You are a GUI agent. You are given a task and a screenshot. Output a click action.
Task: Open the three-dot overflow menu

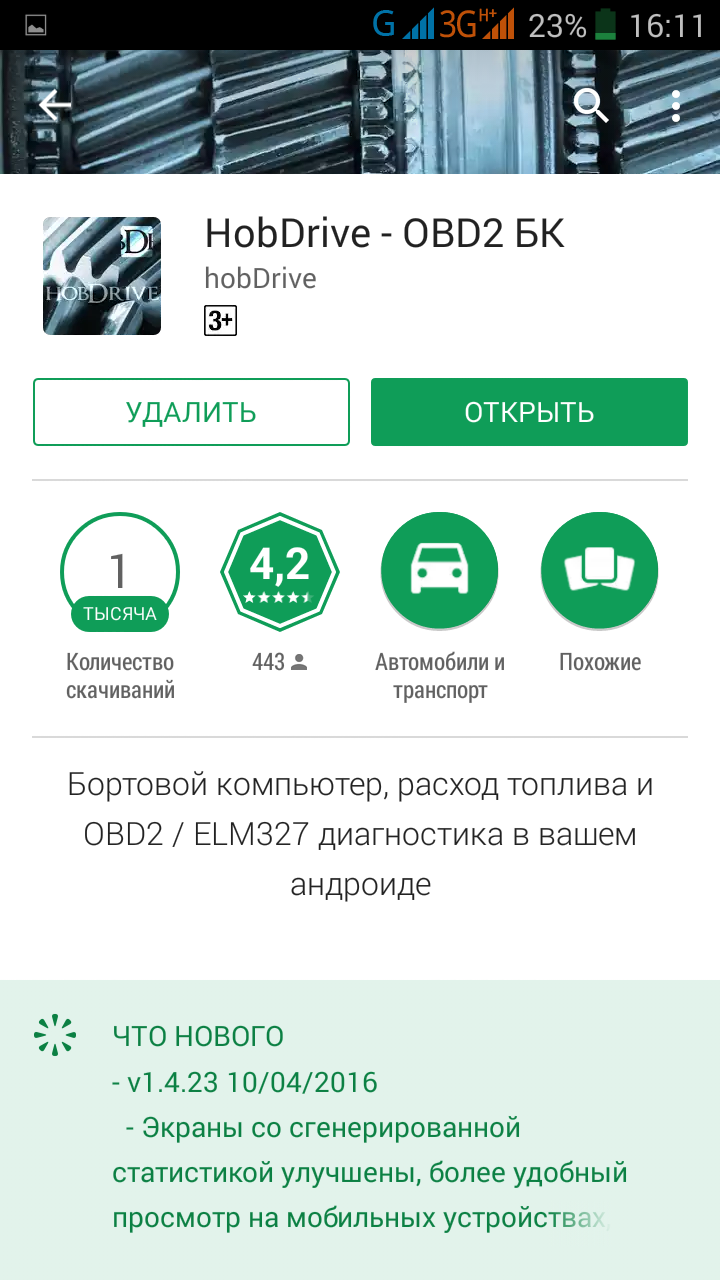(x=677, y=105)
